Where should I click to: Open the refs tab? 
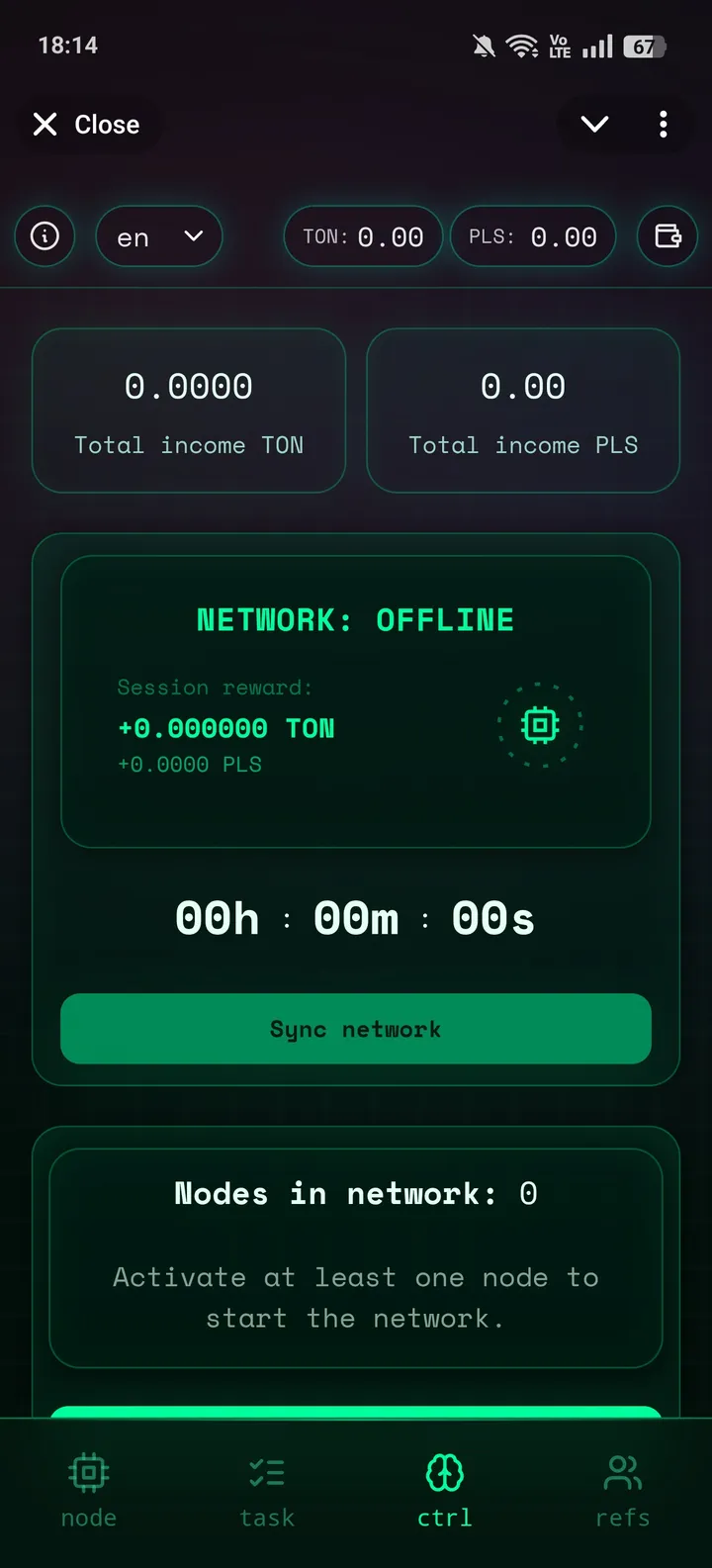coord(623,1491)
